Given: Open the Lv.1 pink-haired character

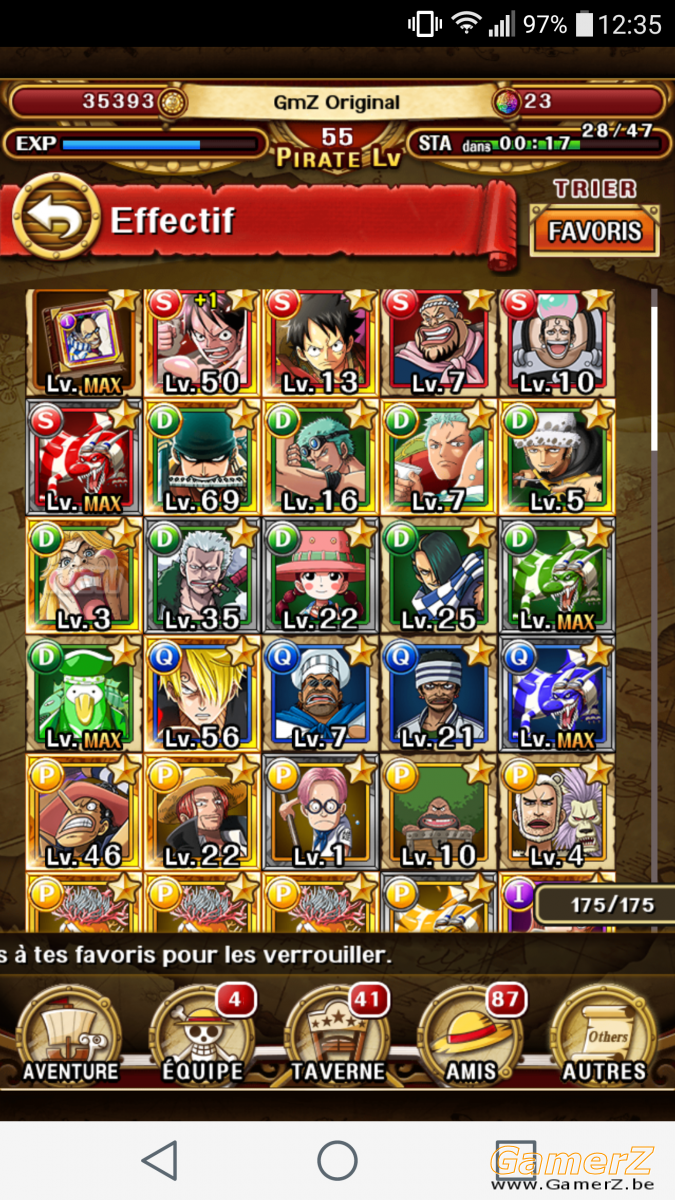Looking at the screenshot, I should click(321, 812).
